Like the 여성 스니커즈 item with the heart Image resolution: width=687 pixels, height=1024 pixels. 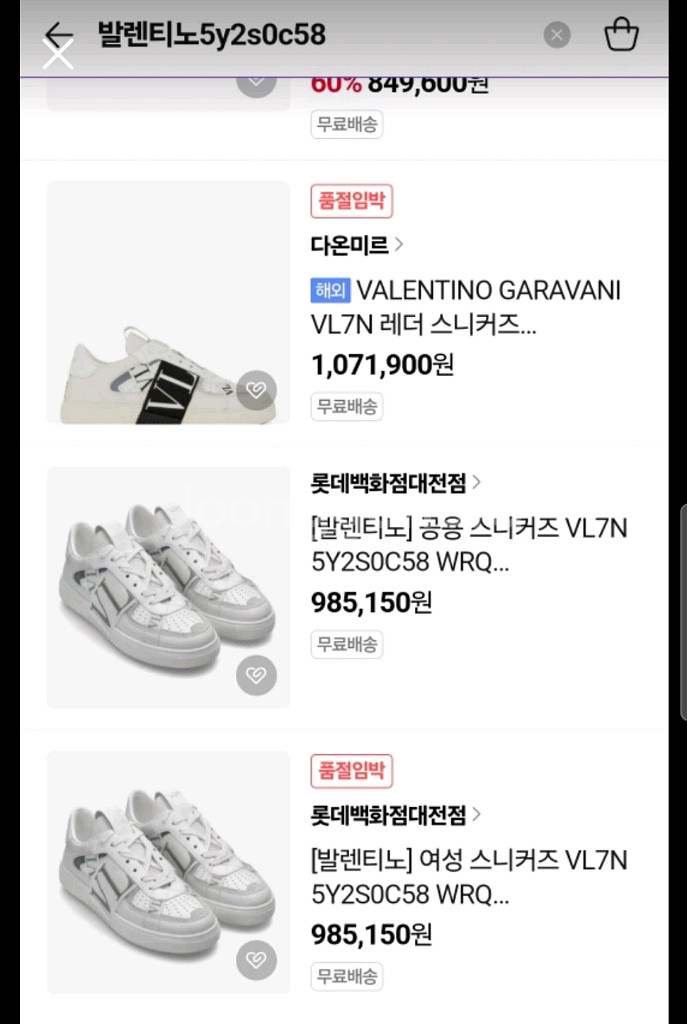[x=257, y=961]
